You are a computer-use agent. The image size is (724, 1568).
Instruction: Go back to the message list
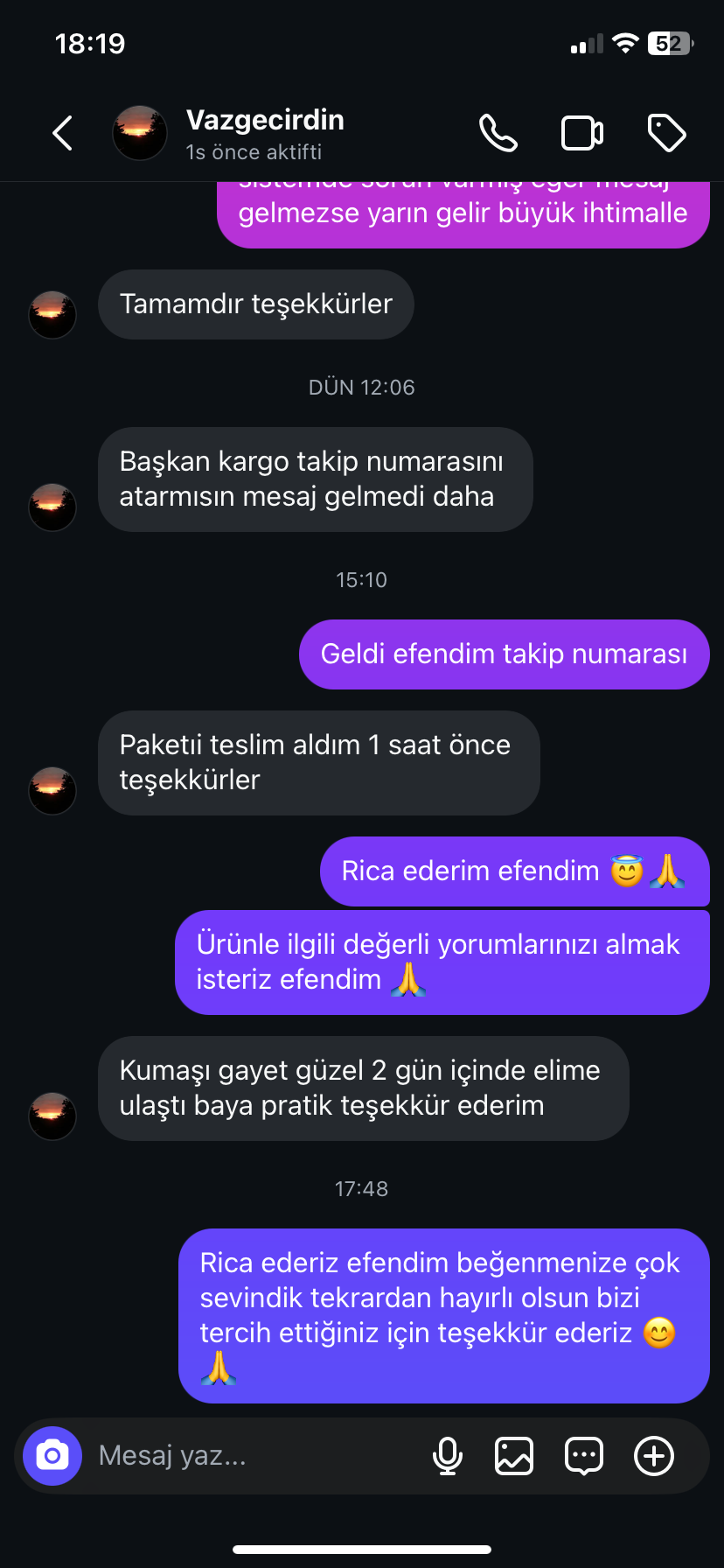click(x=62, y=134)
